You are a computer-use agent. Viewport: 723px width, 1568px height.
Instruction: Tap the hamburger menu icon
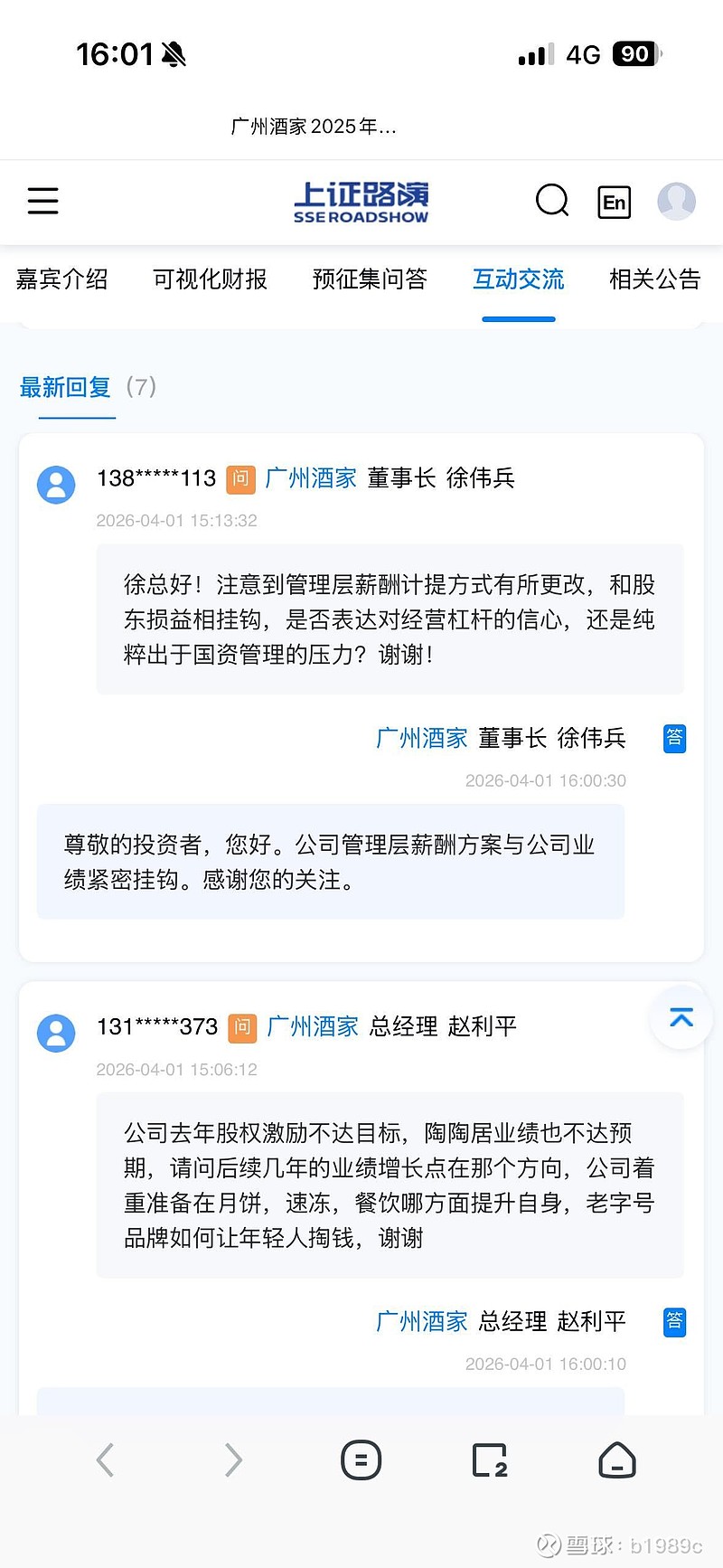pos(42,201)
